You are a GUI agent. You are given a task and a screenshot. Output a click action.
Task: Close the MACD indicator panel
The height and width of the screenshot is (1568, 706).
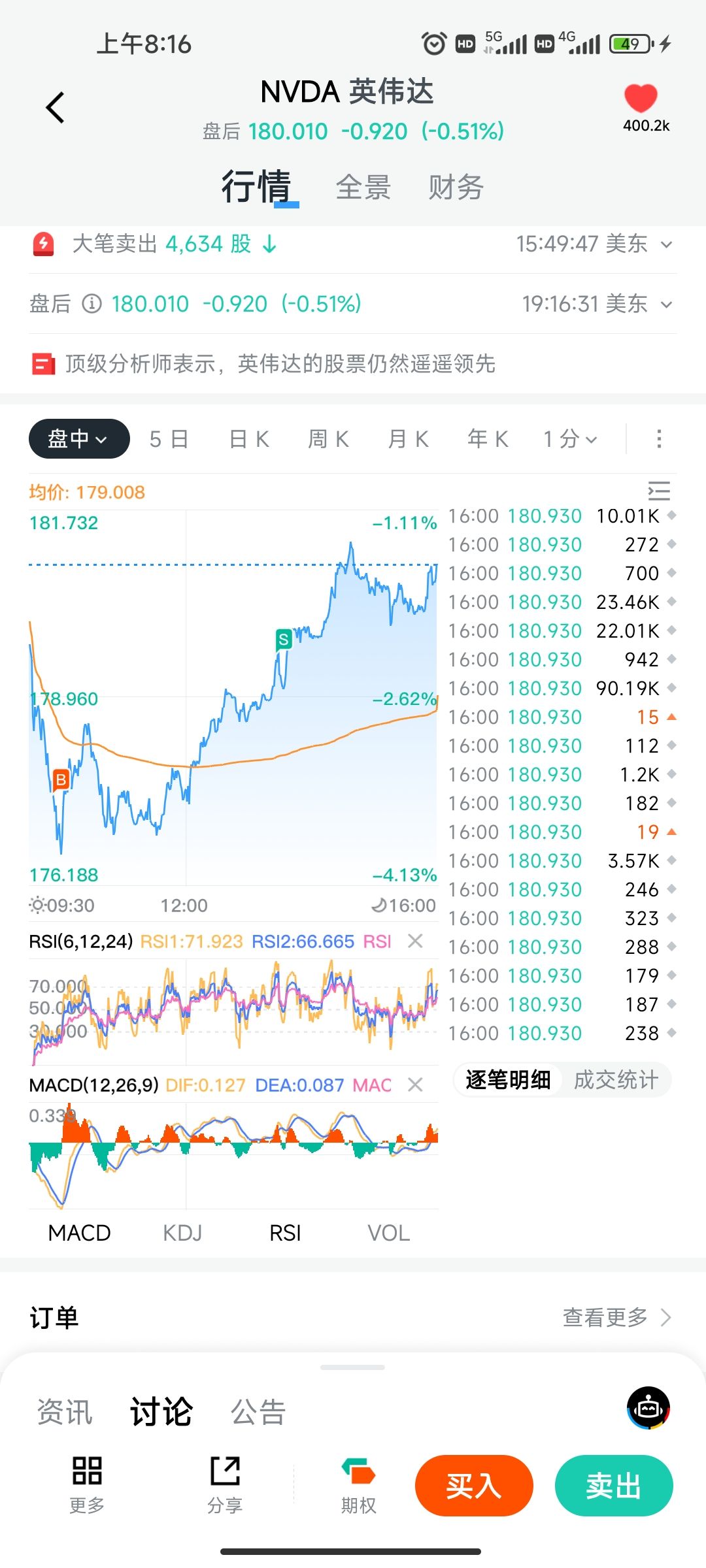pyautogui.click(x=415, y=1085)
